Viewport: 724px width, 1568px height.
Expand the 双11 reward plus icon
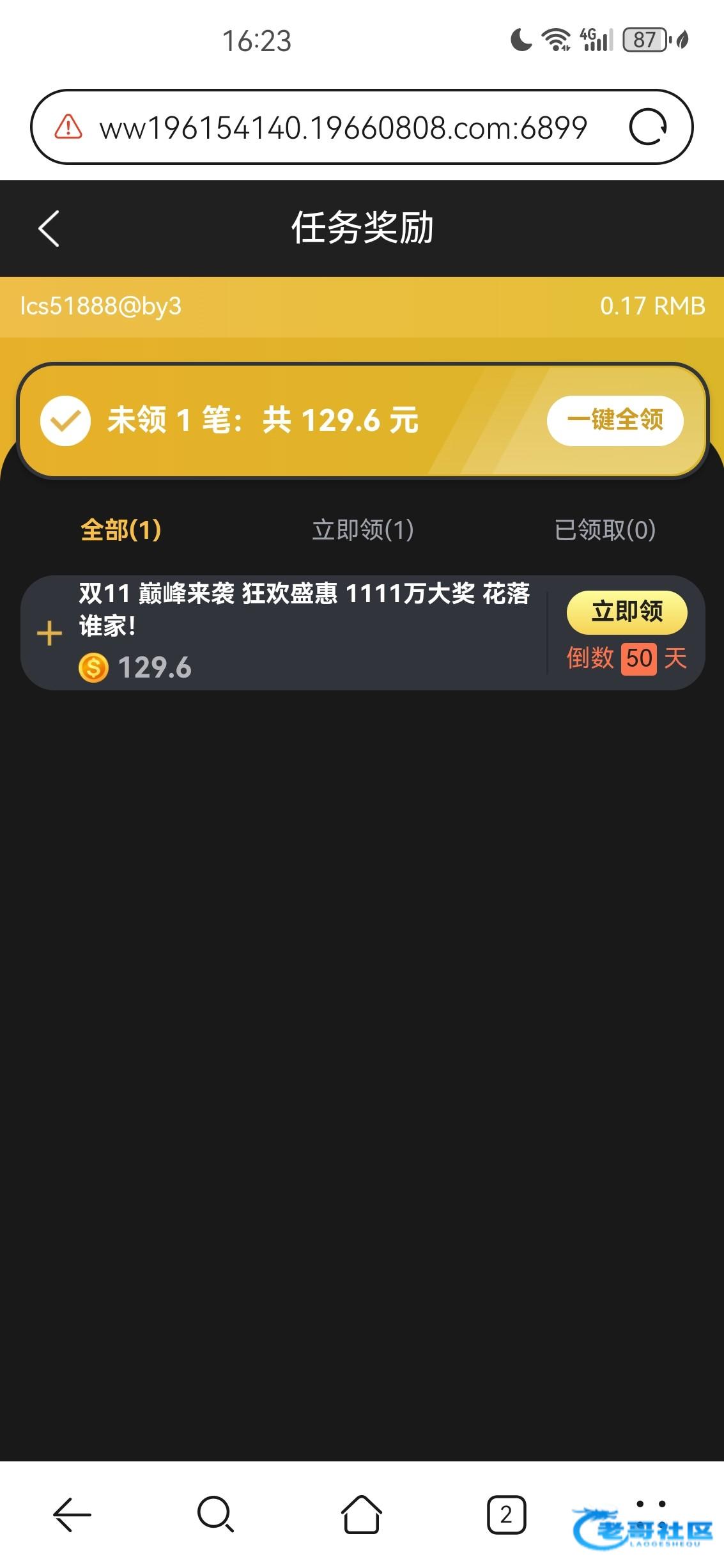pos(50,633)
